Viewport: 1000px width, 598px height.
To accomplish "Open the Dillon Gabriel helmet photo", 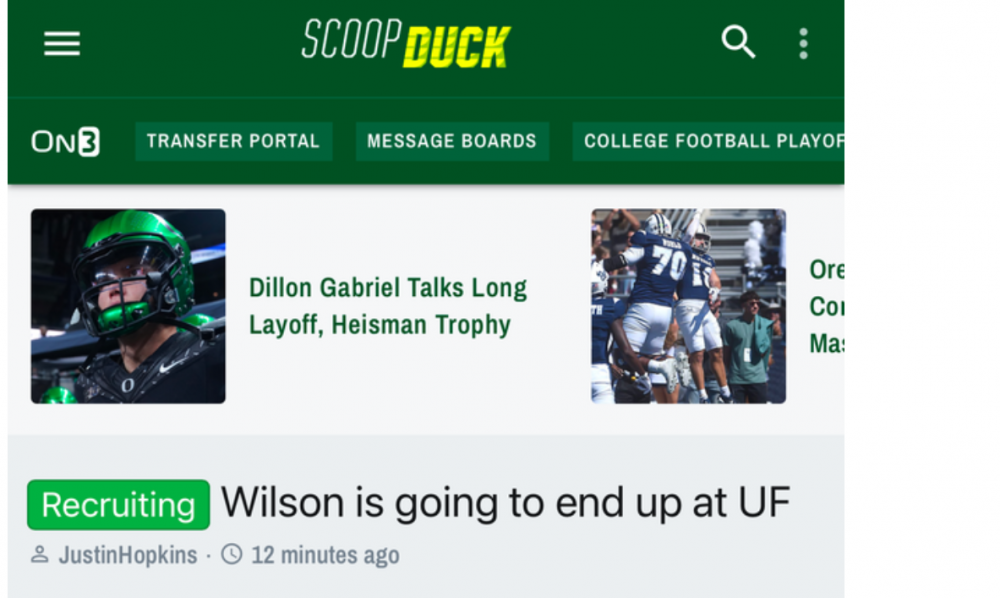I will (x=128, y=306).
